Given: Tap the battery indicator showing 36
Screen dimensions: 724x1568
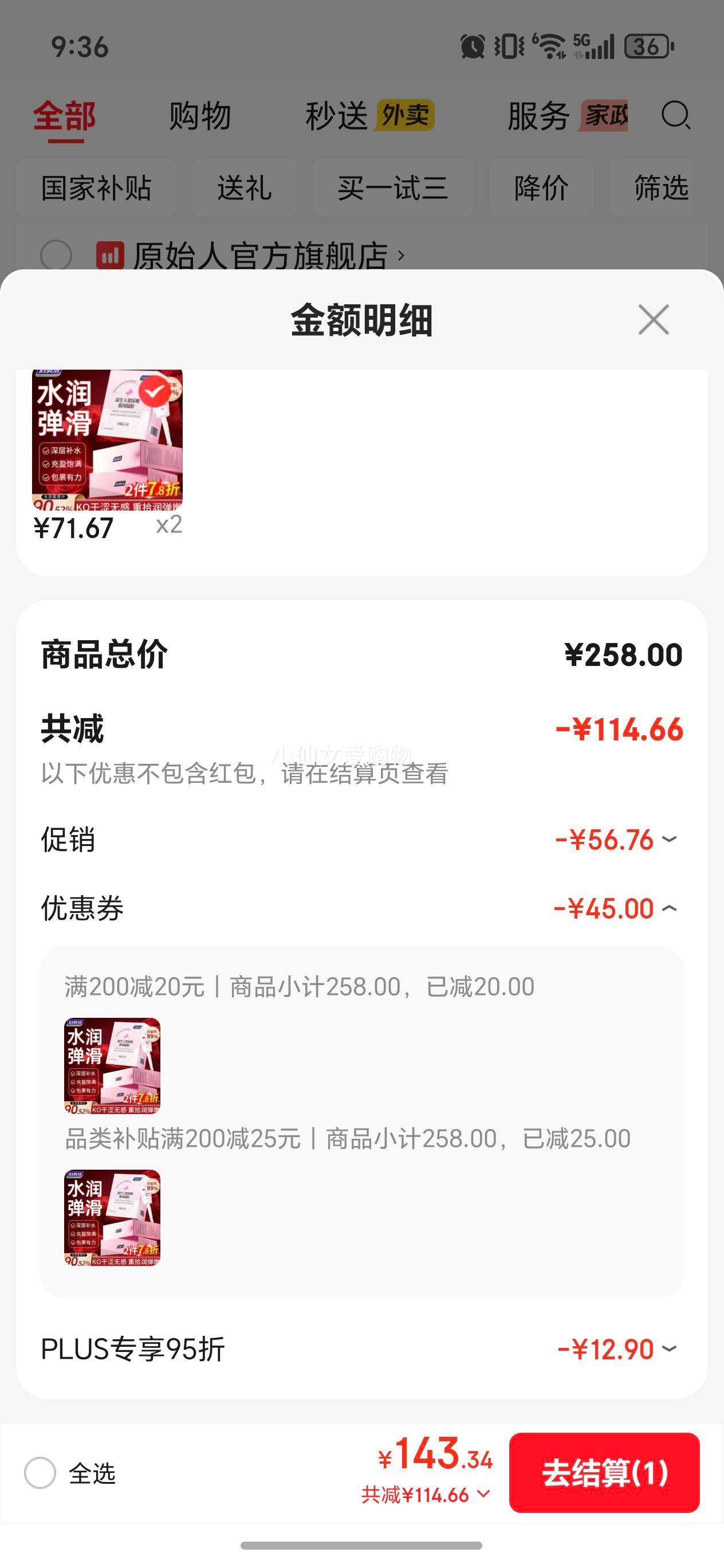Looking at the screenshot, I should [647, 45].
